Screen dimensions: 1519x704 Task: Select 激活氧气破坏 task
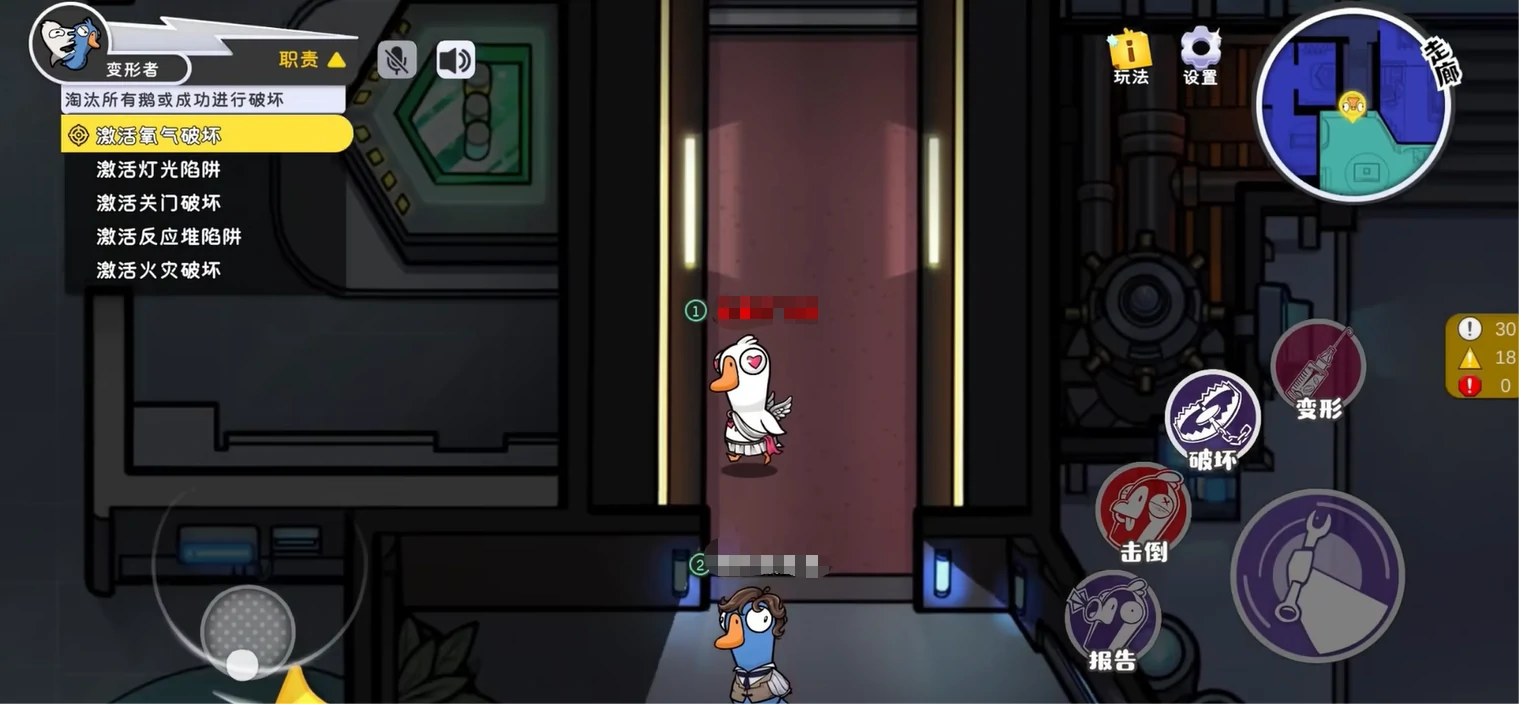(158, 135)
